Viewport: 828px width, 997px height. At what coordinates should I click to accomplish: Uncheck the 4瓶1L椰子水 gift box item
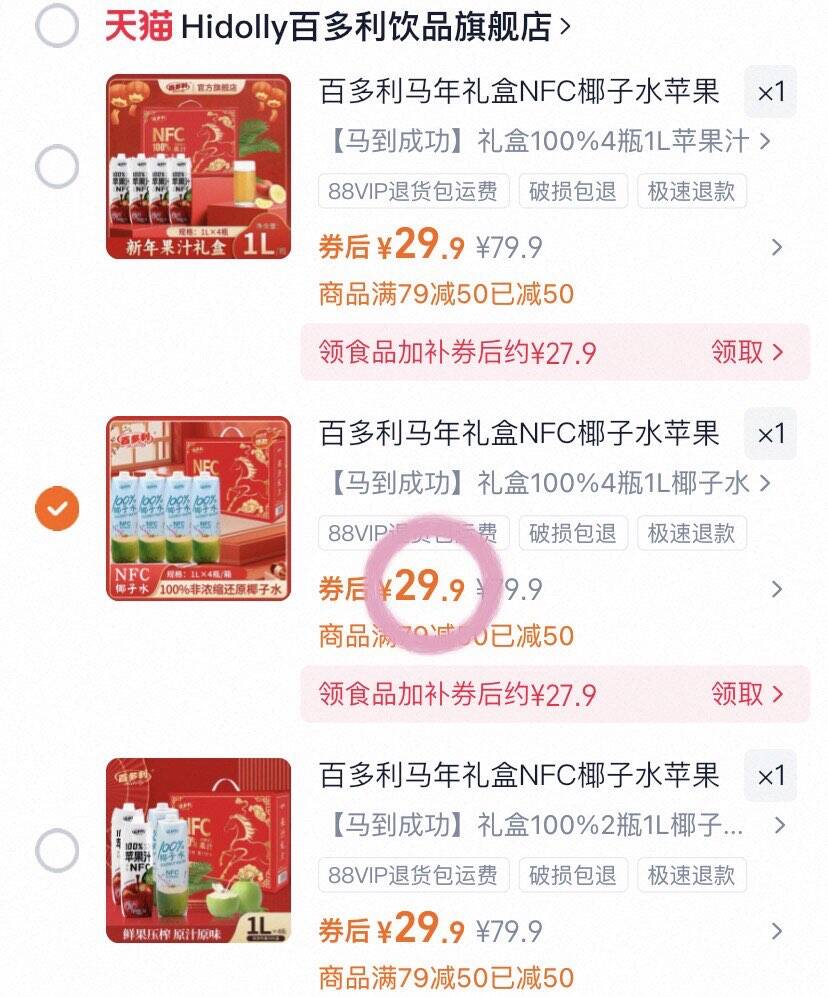click(x=57, y=509)
